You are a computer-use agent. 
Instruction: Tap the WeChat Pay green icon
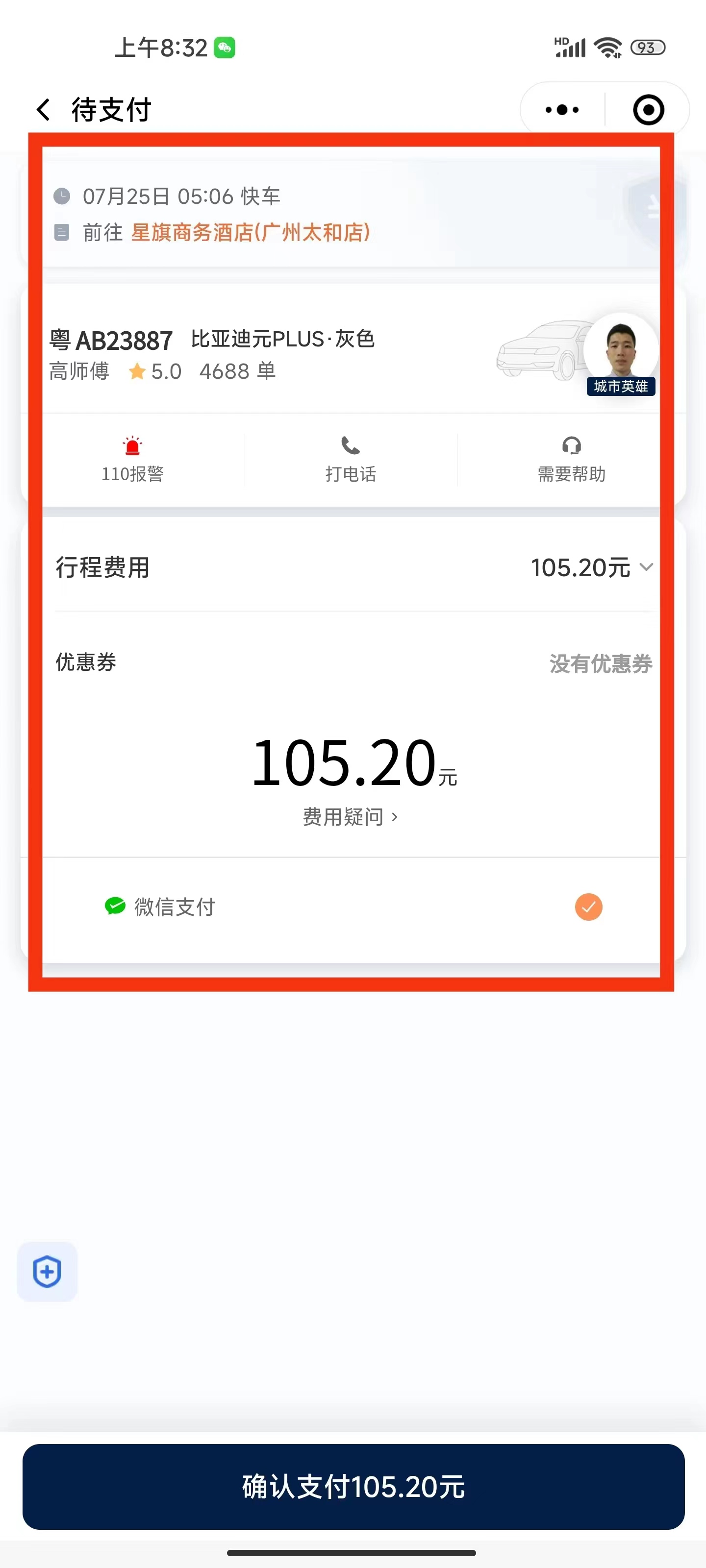pyautogui.click(x=115, y=906)
